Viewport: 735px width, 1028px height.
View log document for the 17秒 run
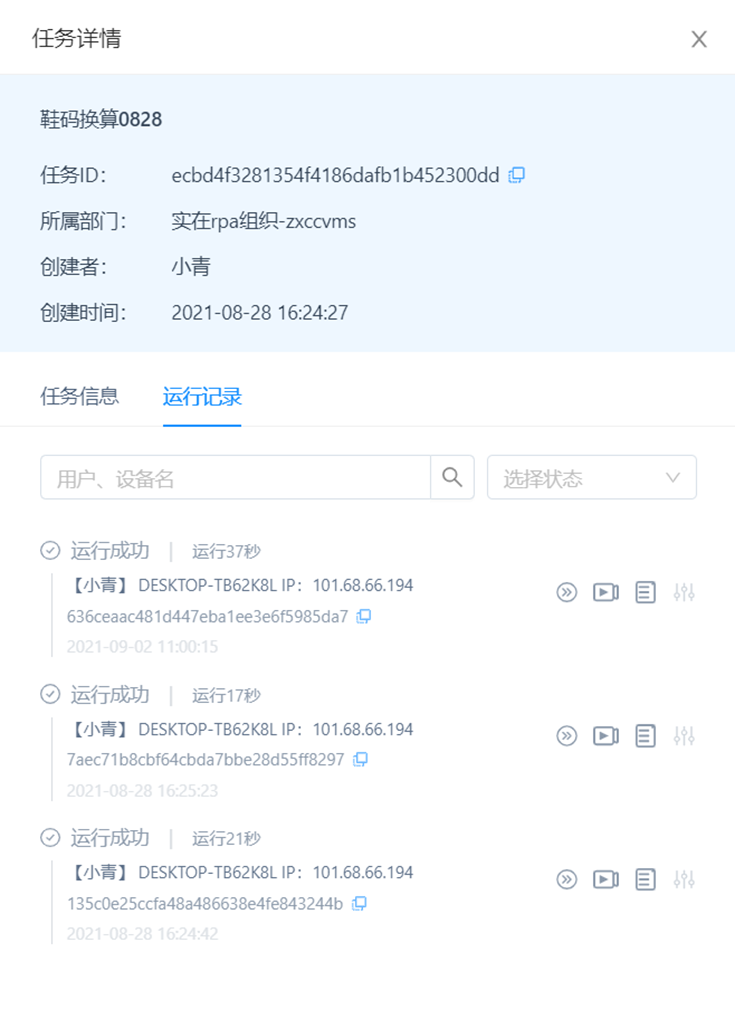click(645, 736)
